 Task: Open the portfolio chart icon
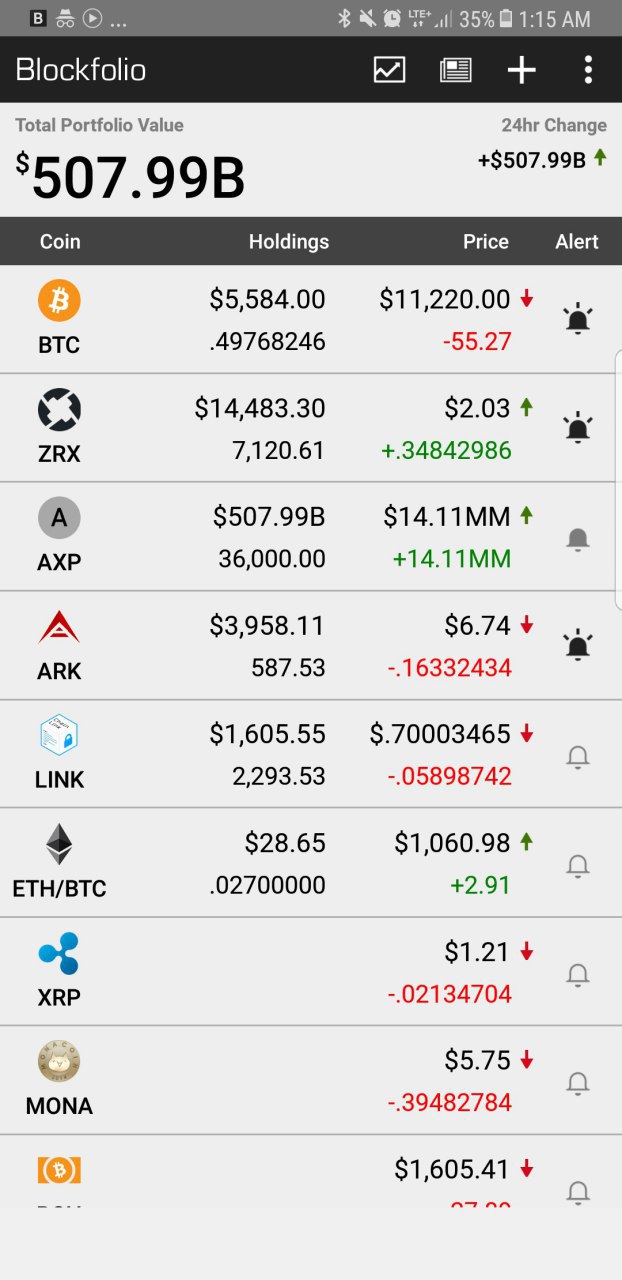[389, 69]
